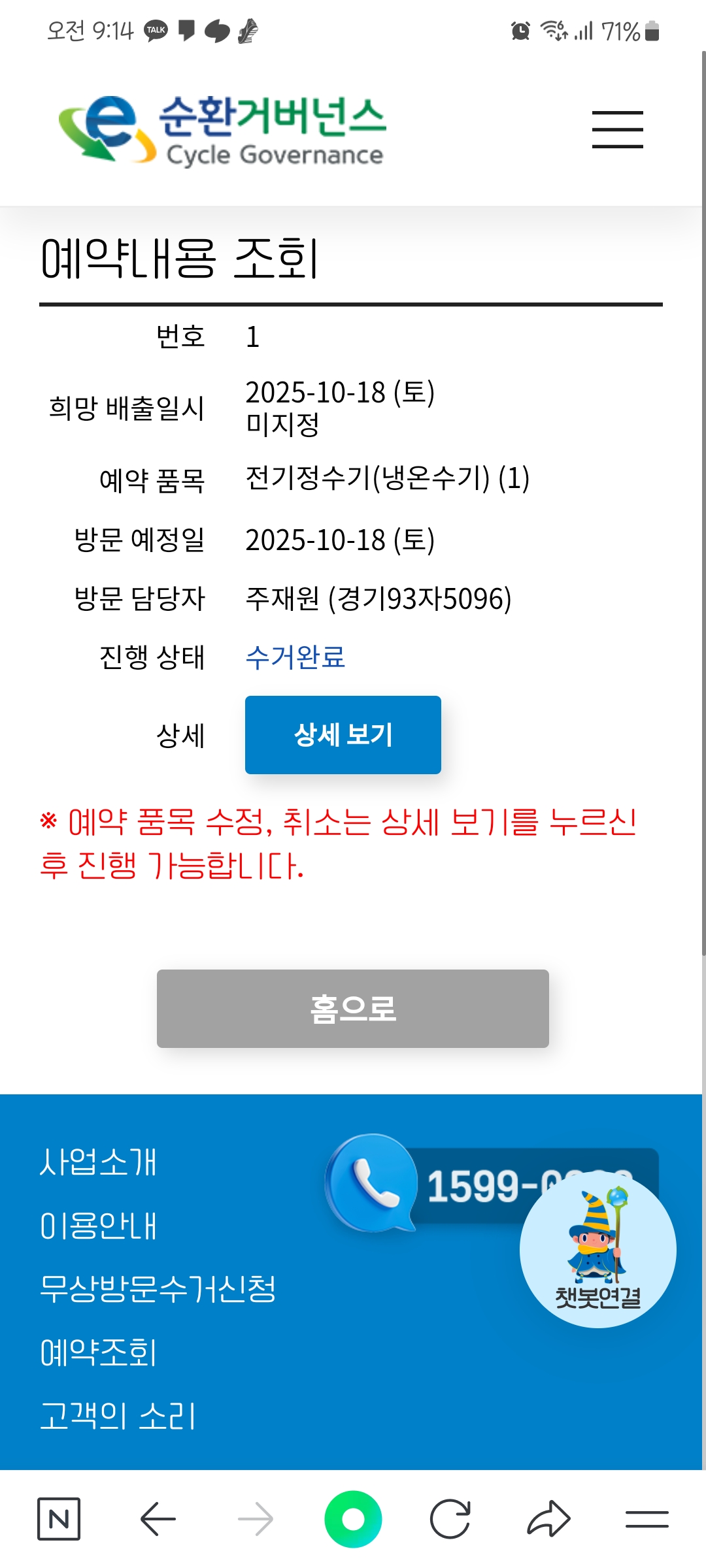This screenshot has height=1568, width=706.
Task: Go back with the browser back arrow
Action: click(158, 1519)
